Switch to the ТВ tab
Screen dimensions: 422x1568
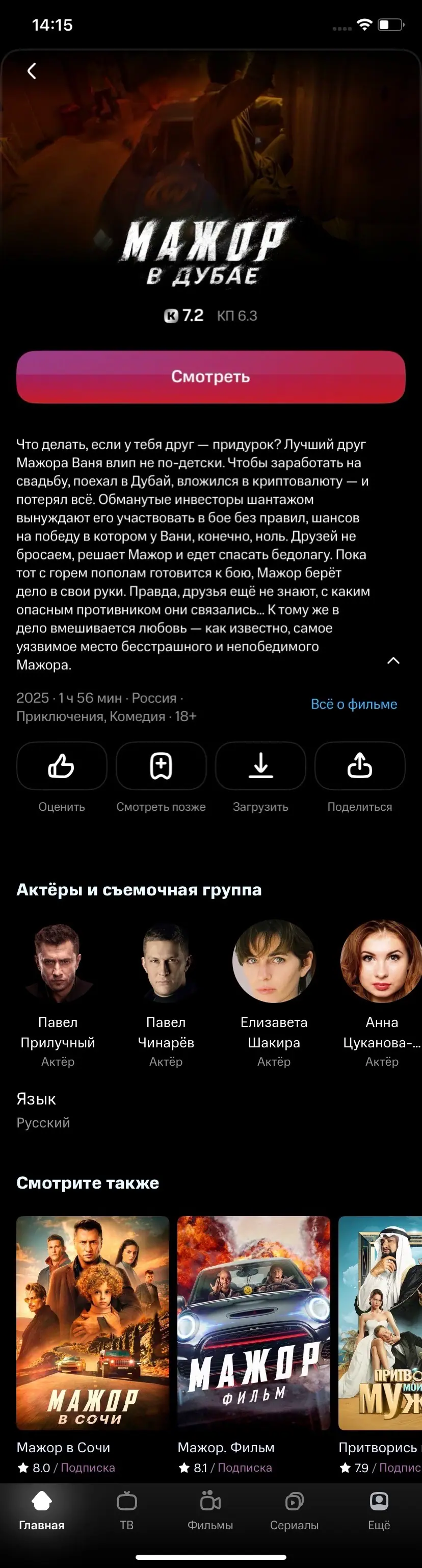[126, 1512]
